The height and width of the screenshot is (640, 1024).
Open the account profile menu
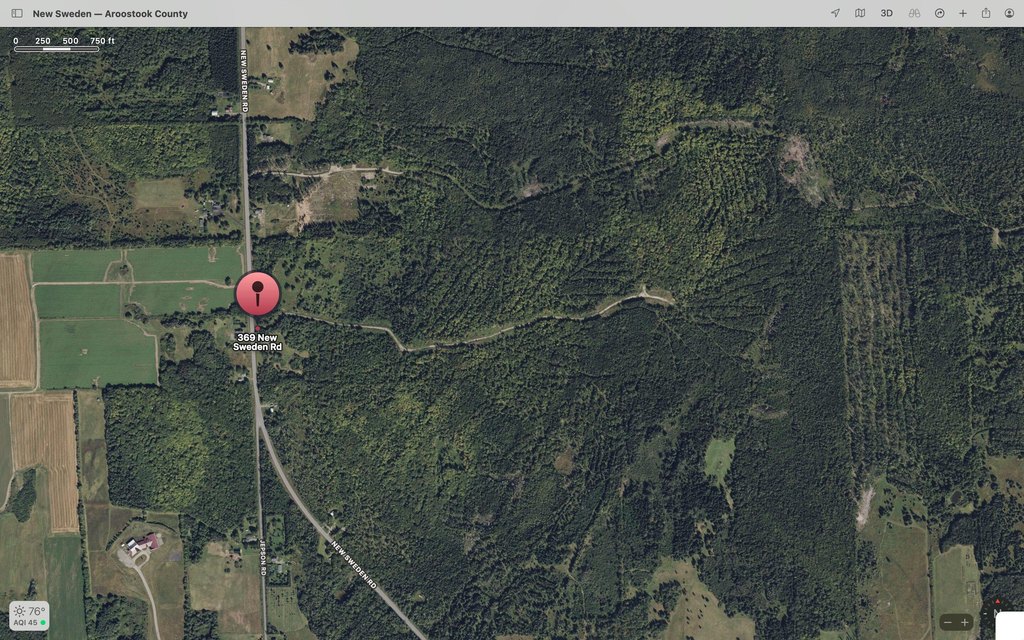click(x=1010, y=13)
